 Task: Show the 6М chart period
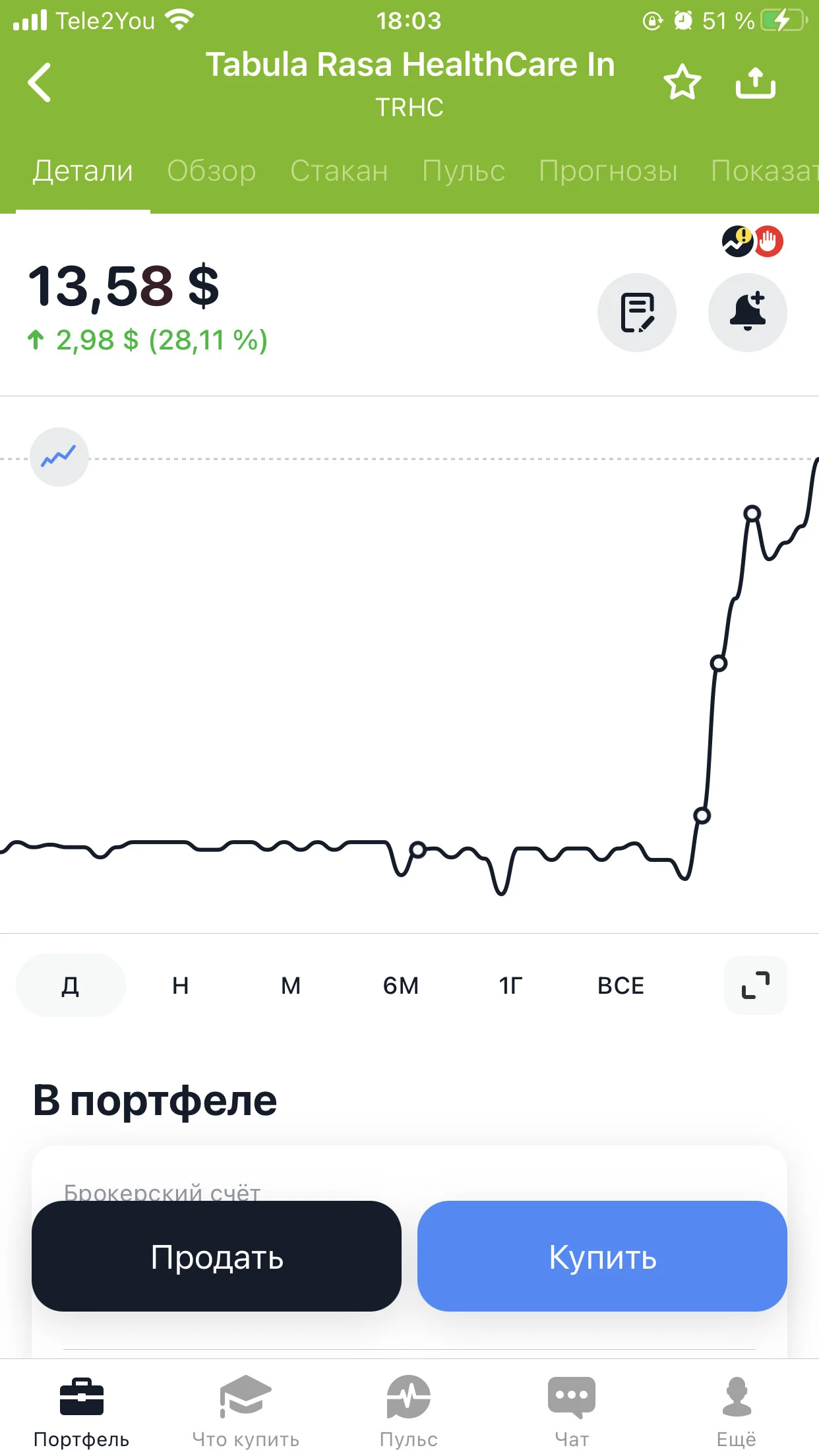(x=401, y=985)
